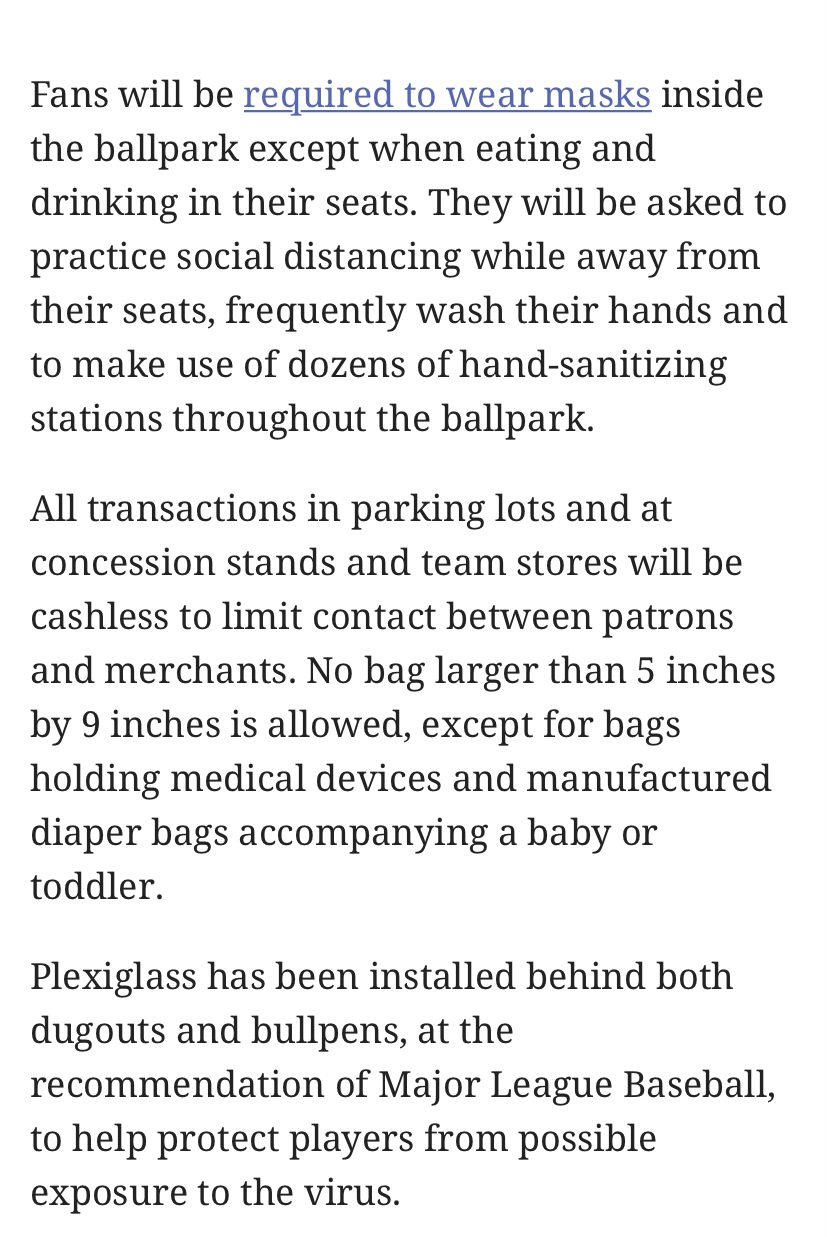The height and width of the screenshot is (1237, 827).
Task: Open the 'required to wear masks' link
Action: (447, 95)
